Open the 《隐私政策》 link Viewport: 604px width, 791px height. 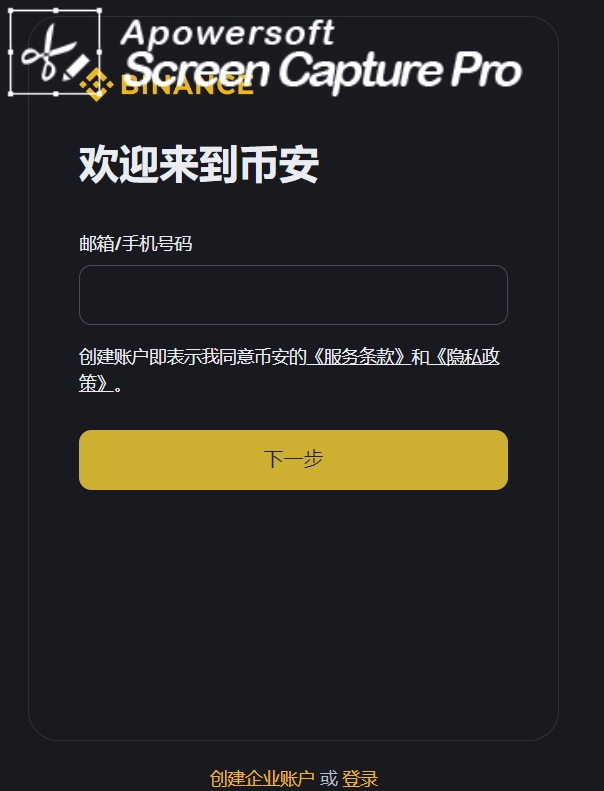tap(466, 357)
